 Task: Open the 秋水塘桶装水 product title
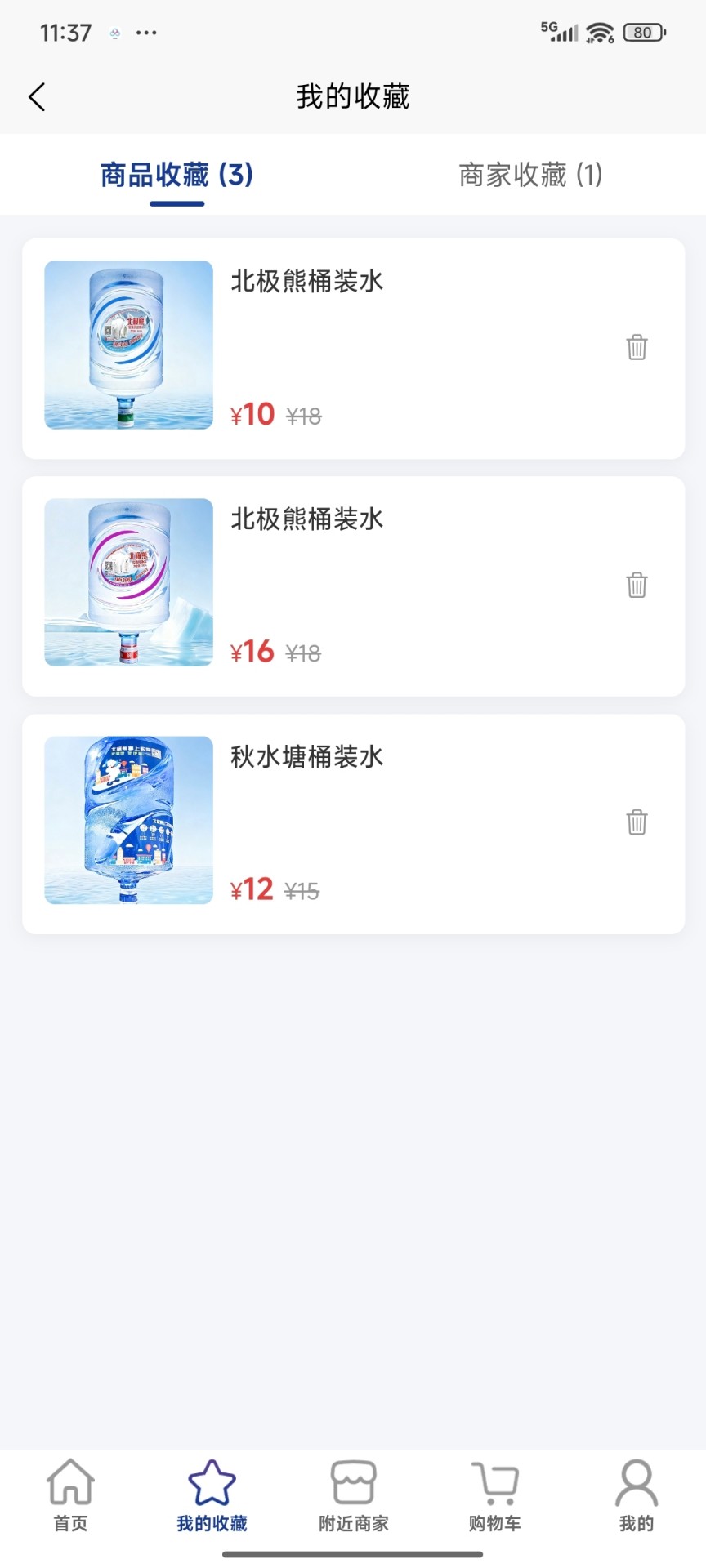307,758
